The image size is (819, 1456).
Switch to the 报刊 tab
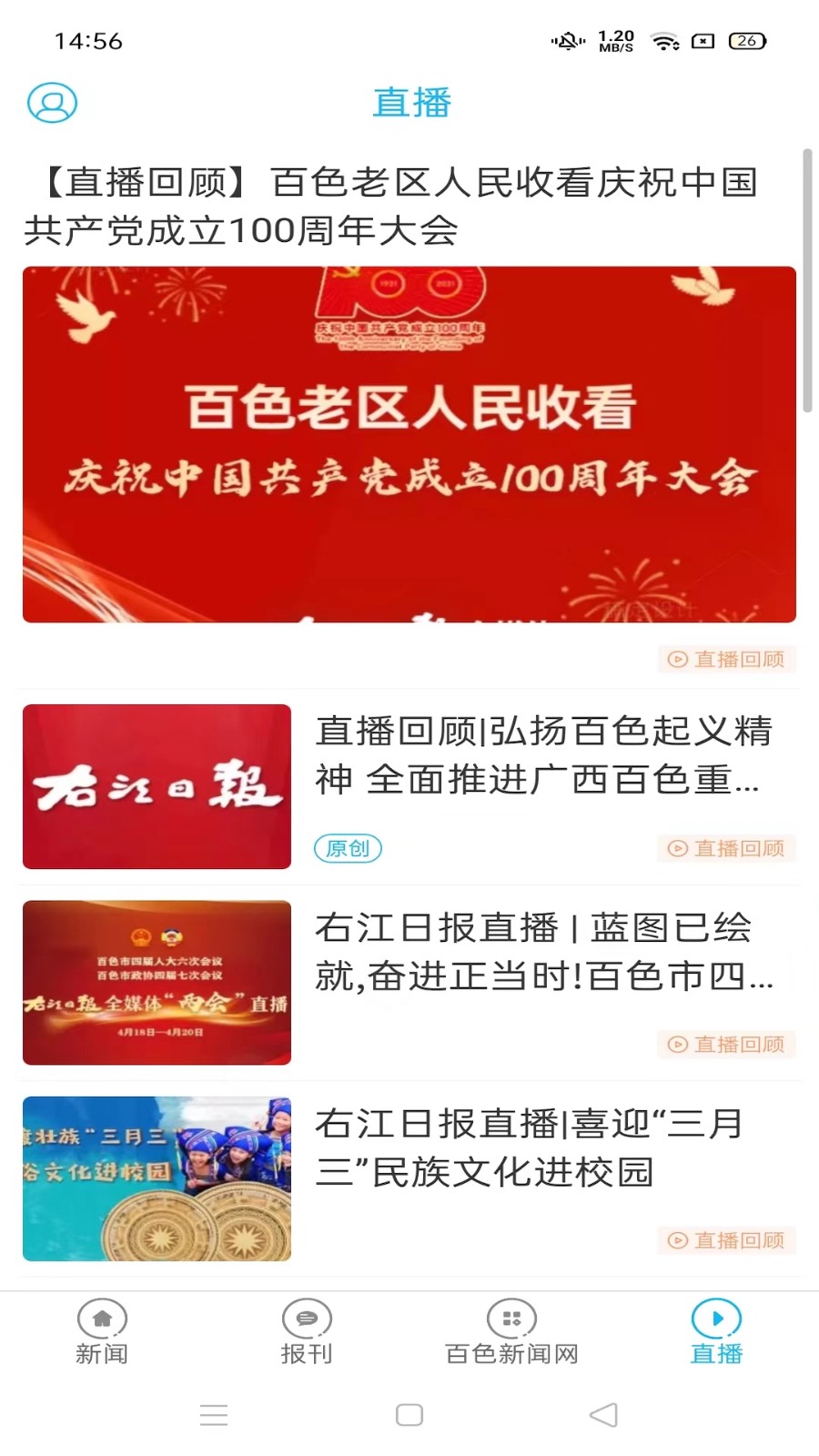tap(307, 1332)
